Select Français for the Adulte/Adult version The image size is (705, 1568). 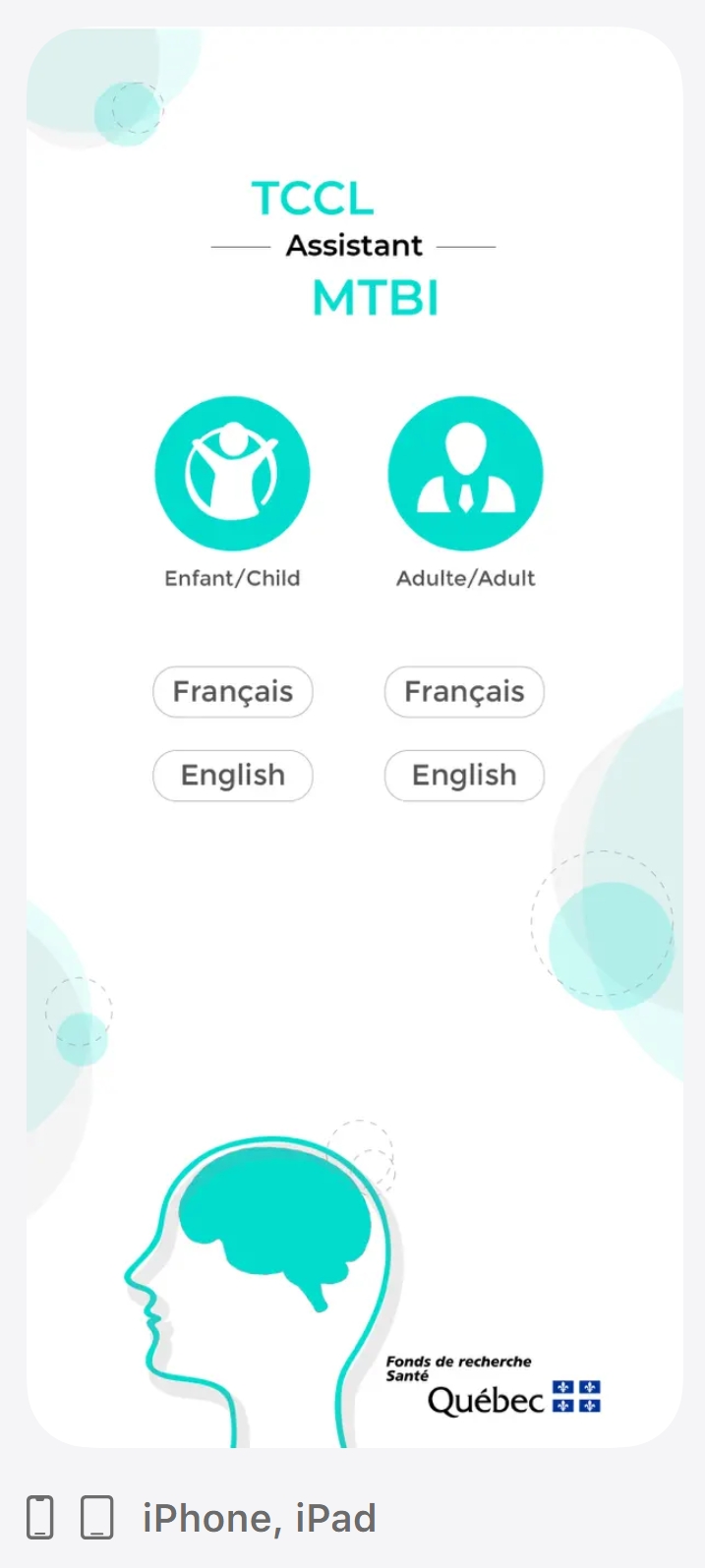464,692
